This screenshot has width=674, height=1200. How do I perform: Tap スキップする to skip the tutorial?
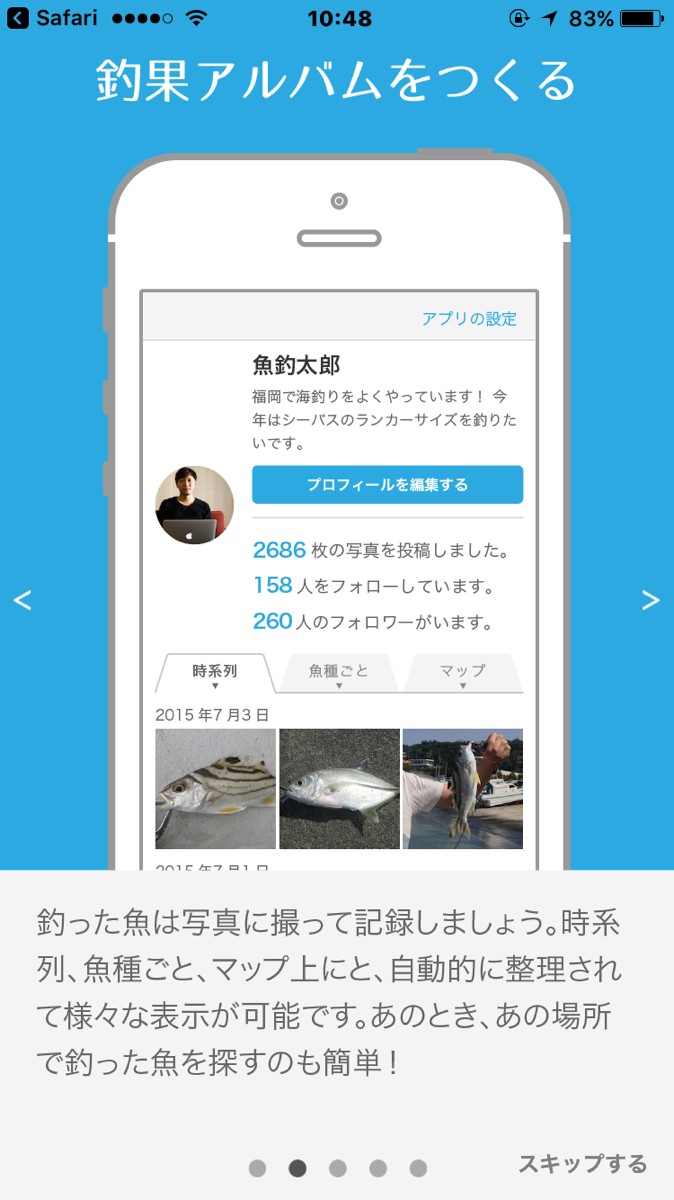pyautogui.click(x=583, y=1164)
